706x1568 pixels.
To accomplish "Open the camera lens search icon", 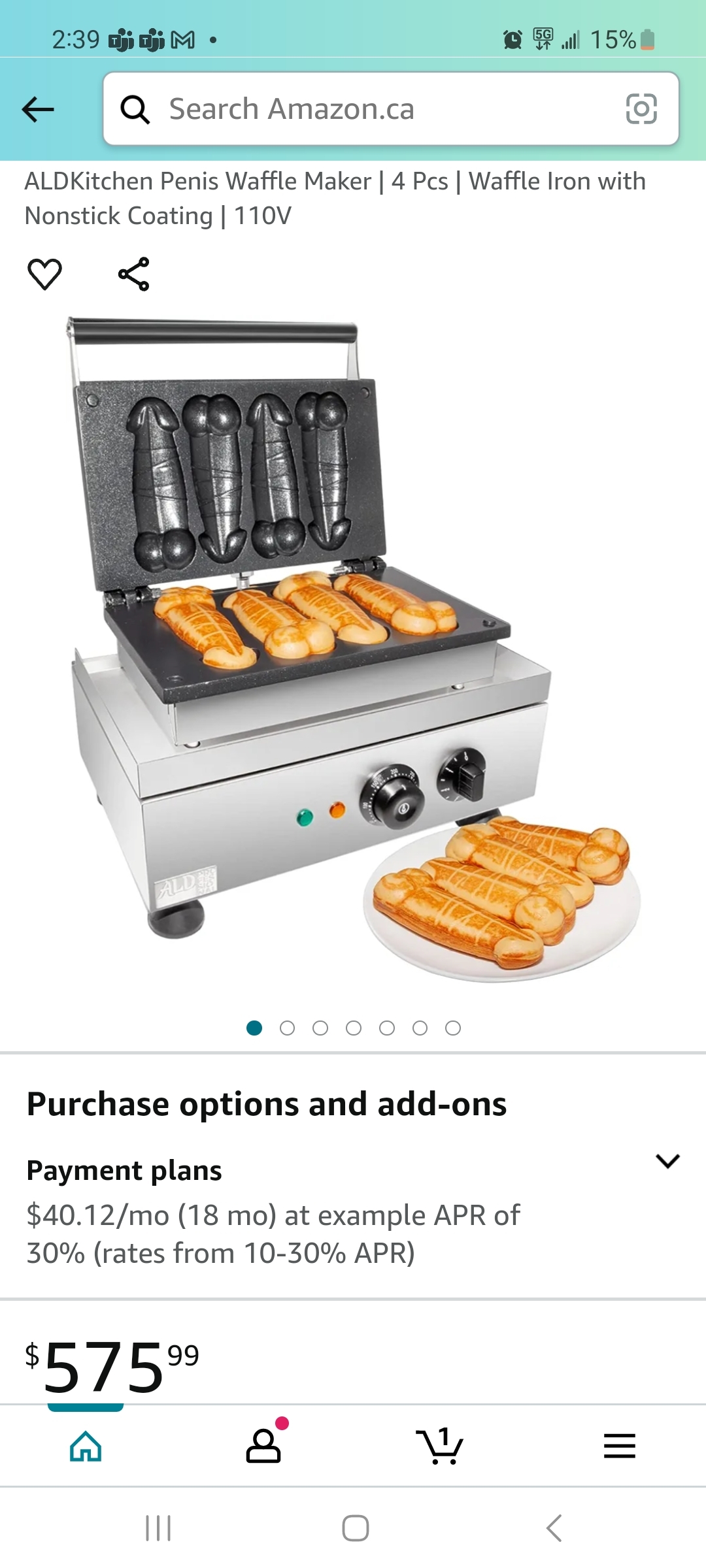I will (x=641, y=109).
